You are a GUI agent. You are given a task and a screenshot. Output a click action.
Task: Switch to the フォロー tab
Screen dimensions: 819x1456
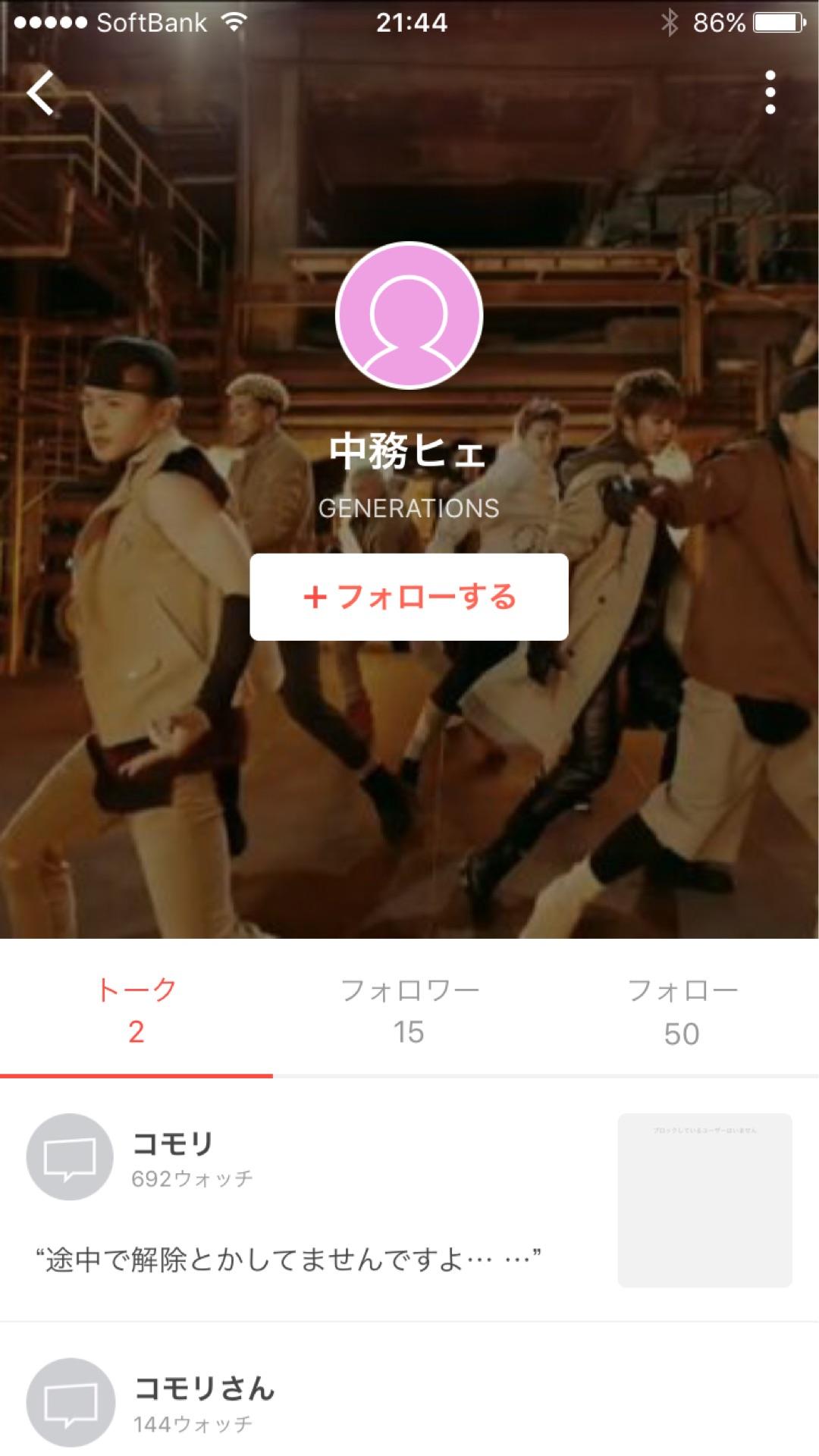click(682, 1010)
